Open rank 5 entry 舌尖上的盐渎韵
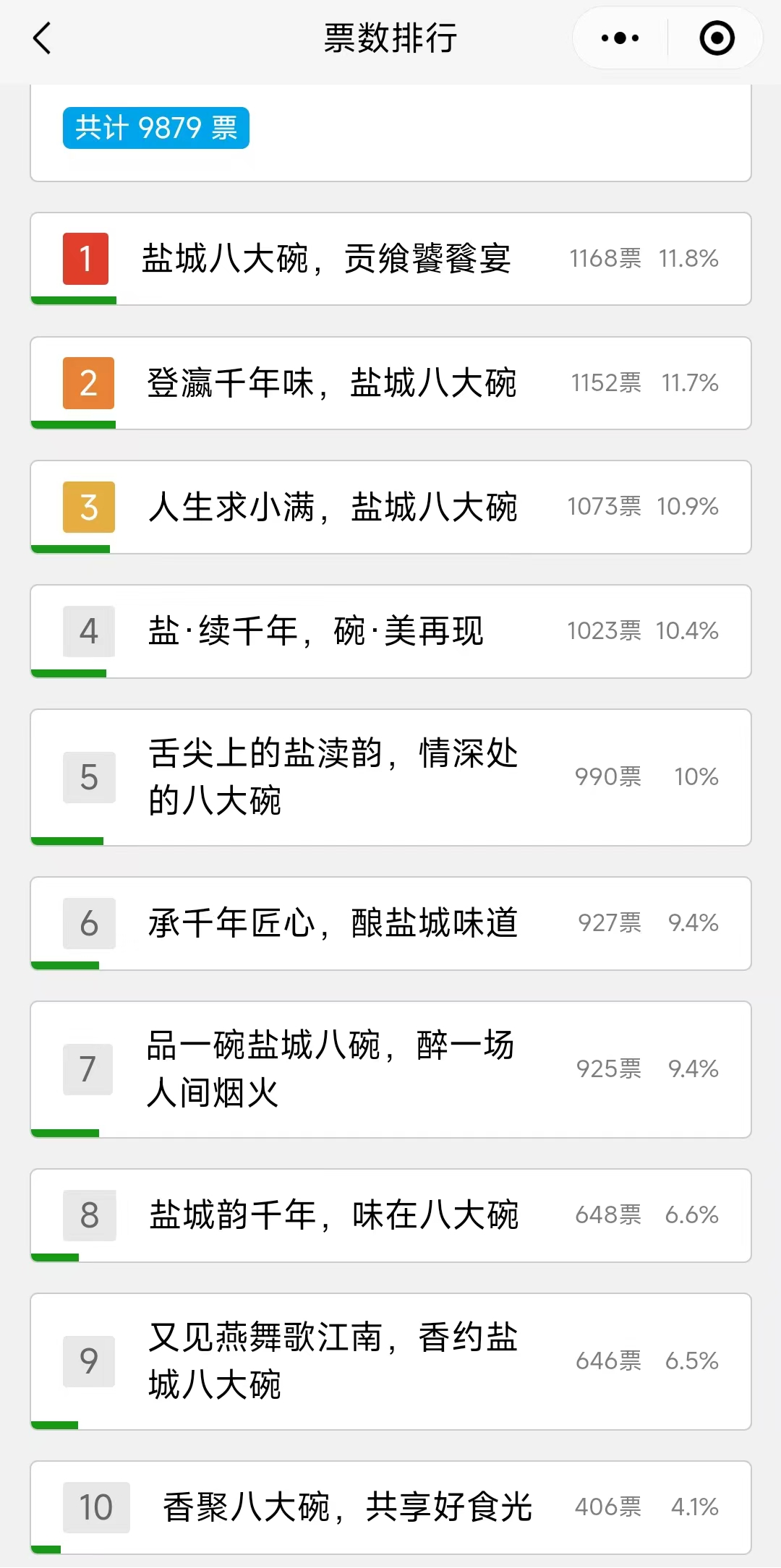 390,778
